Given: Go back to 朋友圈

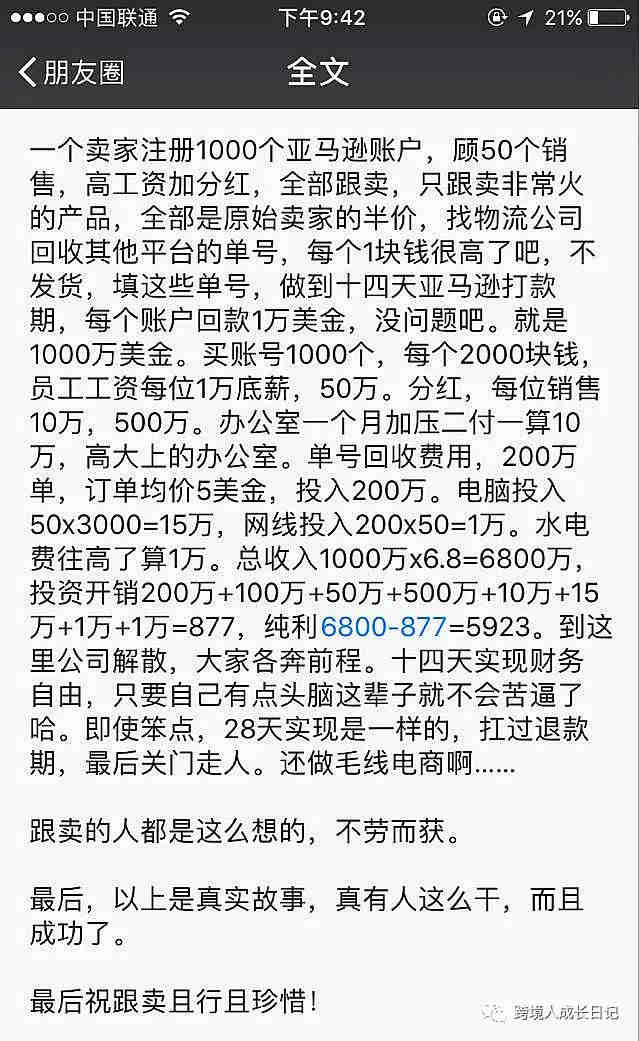Looking at the screenshot, I should (71, 72).
